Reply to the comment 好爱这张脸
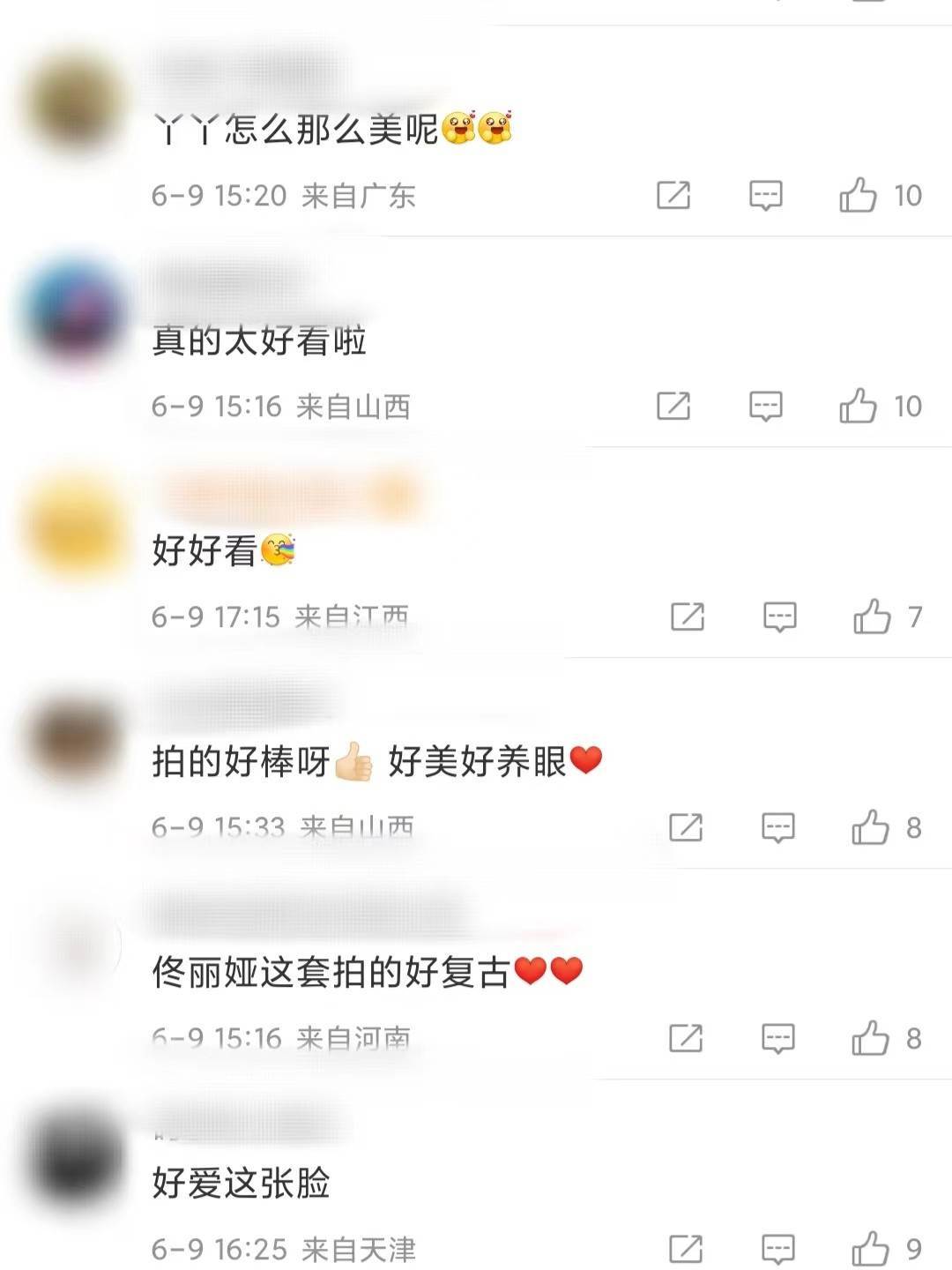Screen dimensions: 952x1270 coord(777,1249)
